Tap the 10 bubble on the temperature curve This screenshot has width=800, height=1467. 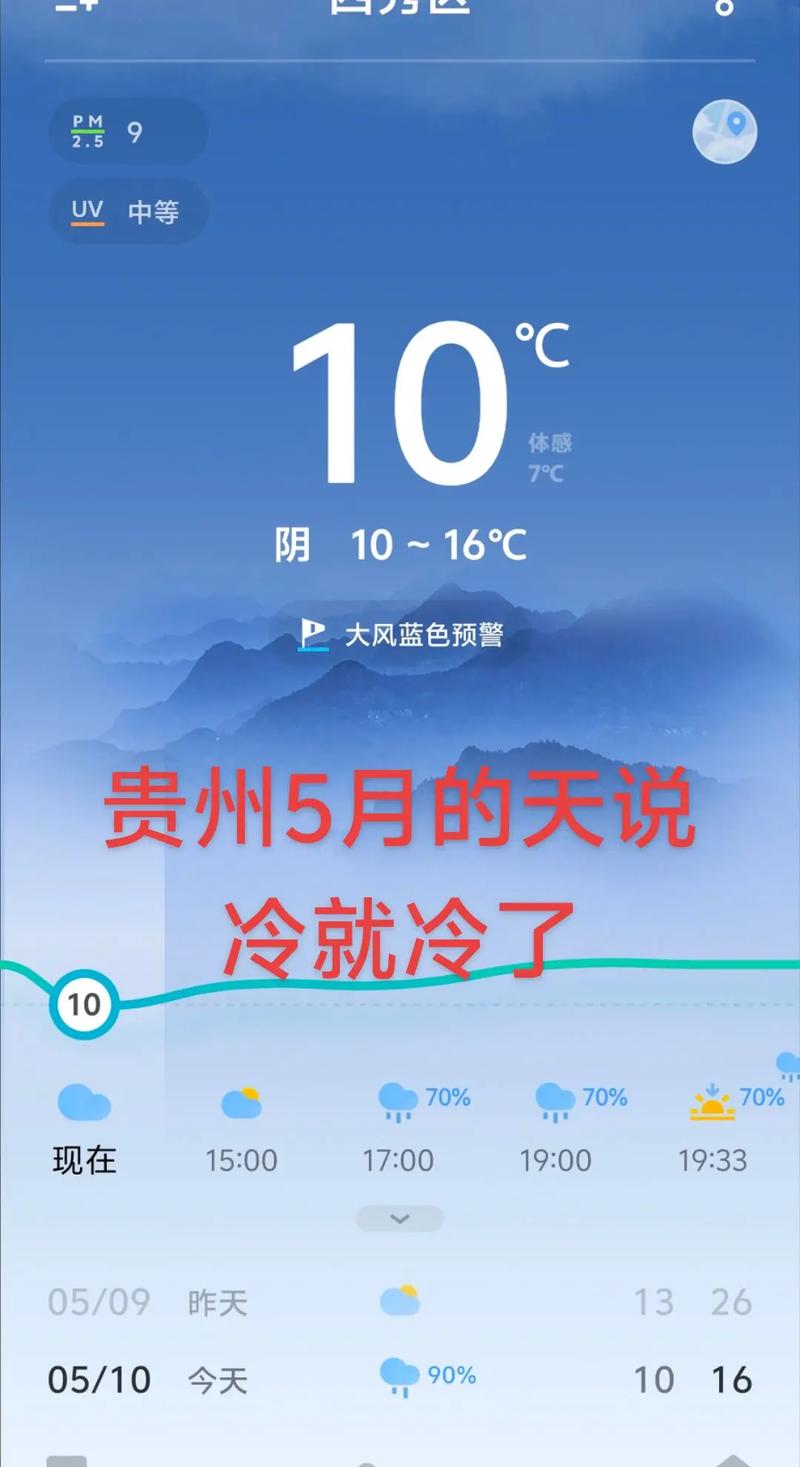(x=84, y=1005)
